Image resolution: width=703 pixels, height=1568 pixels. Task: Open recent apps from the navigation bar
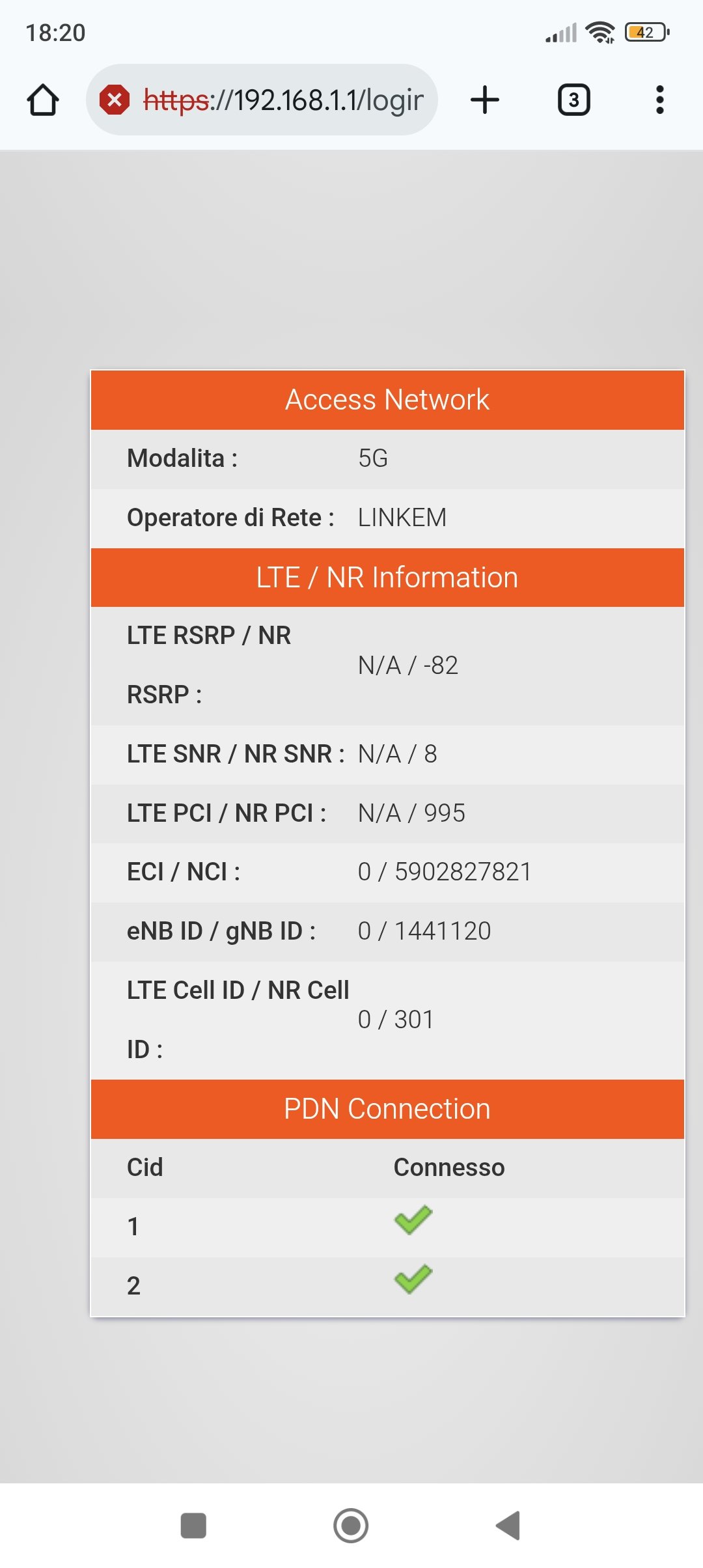193,1525
